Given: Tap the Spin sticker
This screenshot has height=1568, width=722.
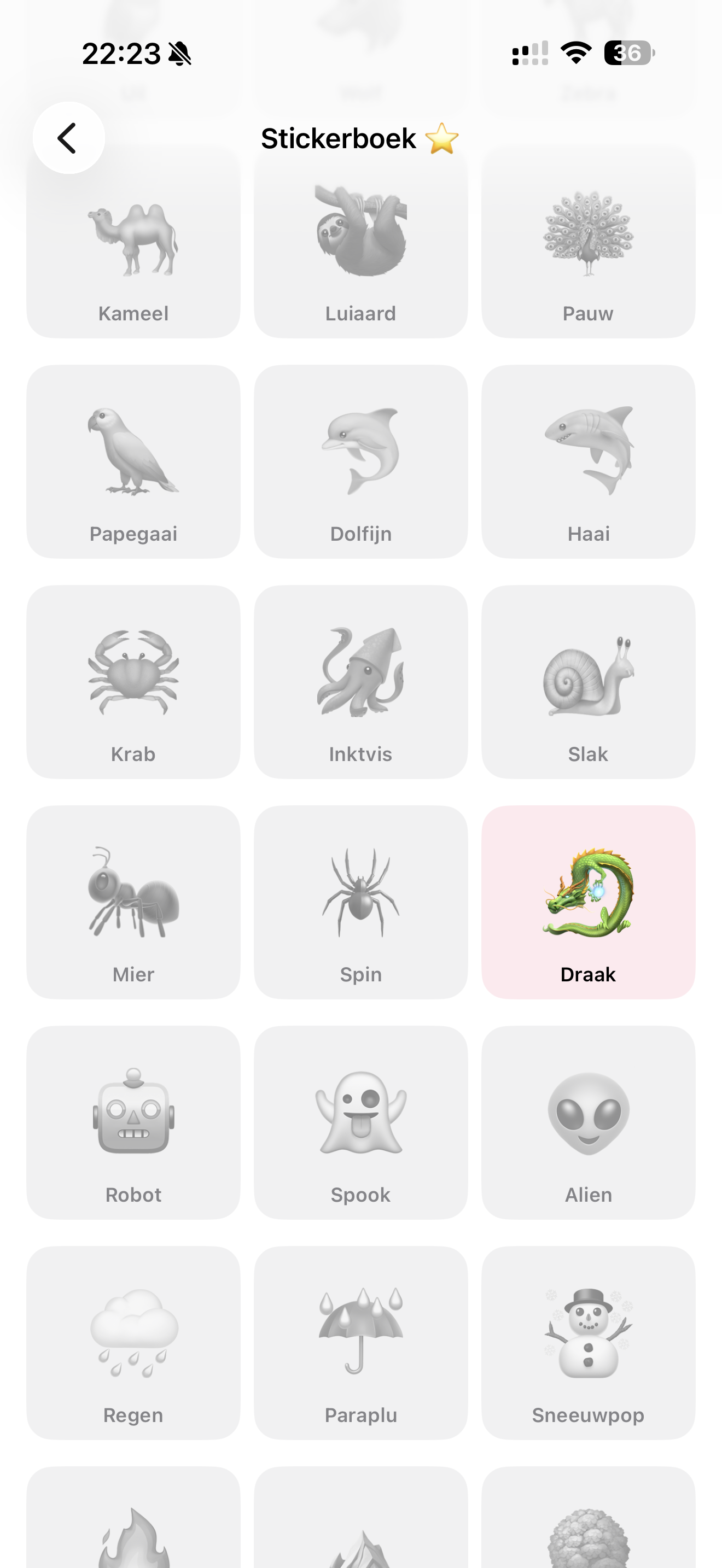Looking at the screenshot, I should [x=360, y=902].
